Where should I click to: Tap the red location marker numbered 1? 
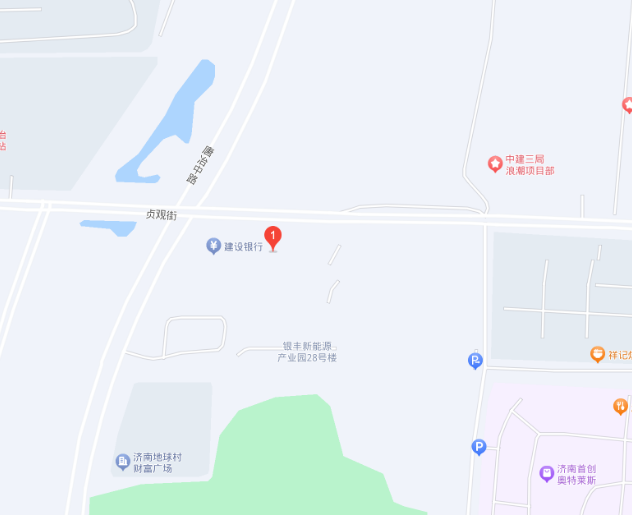(272, 238)
